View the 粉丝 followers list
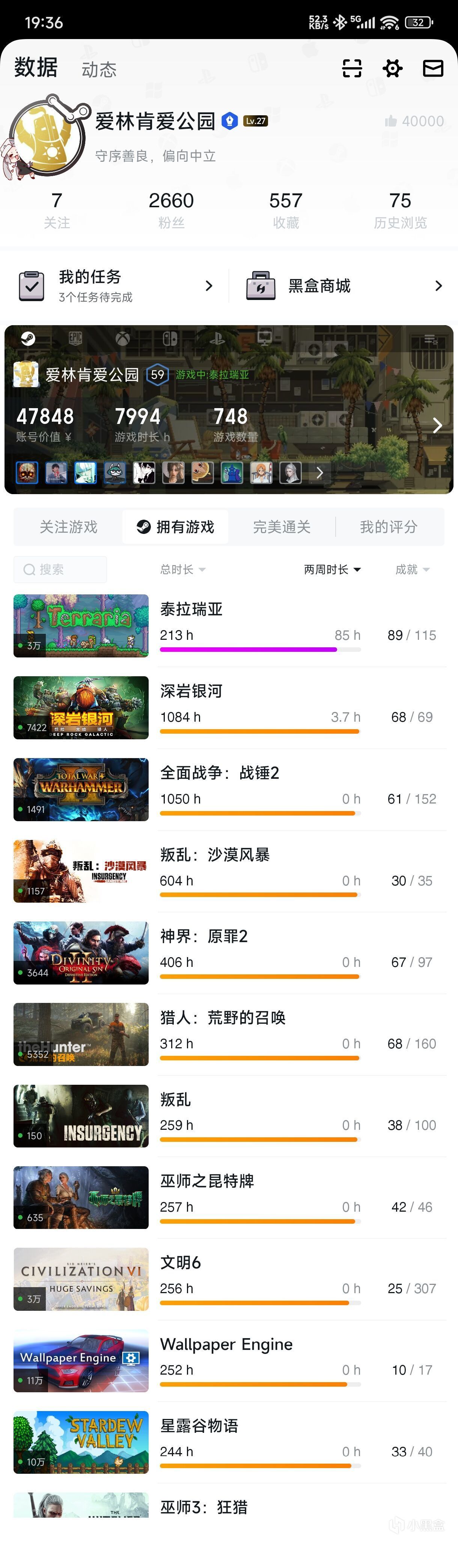Image resolution: width=458 pixels, height=1568 pixels. [171, 209]
